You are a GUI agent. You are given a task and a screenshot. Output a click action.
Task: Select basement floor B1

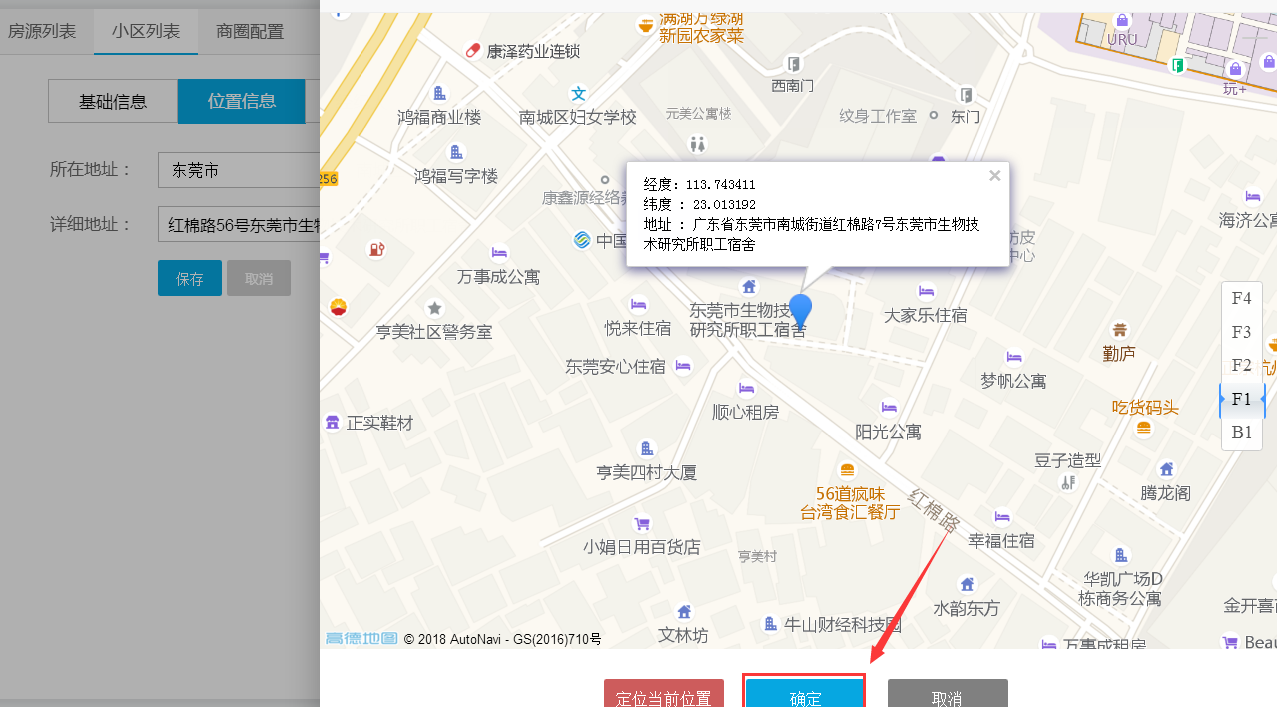click(x=1241, y=432)
